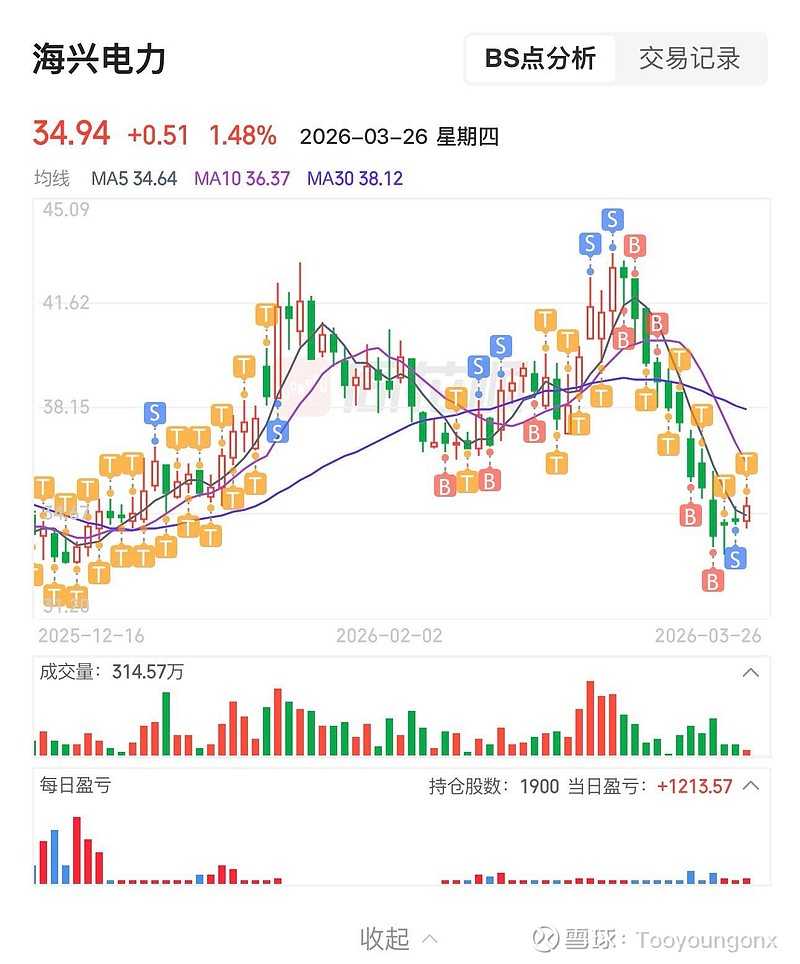Click the Xueqiu logo icon at the bottom
Screen dimensions: 800x964
(545, 938)
